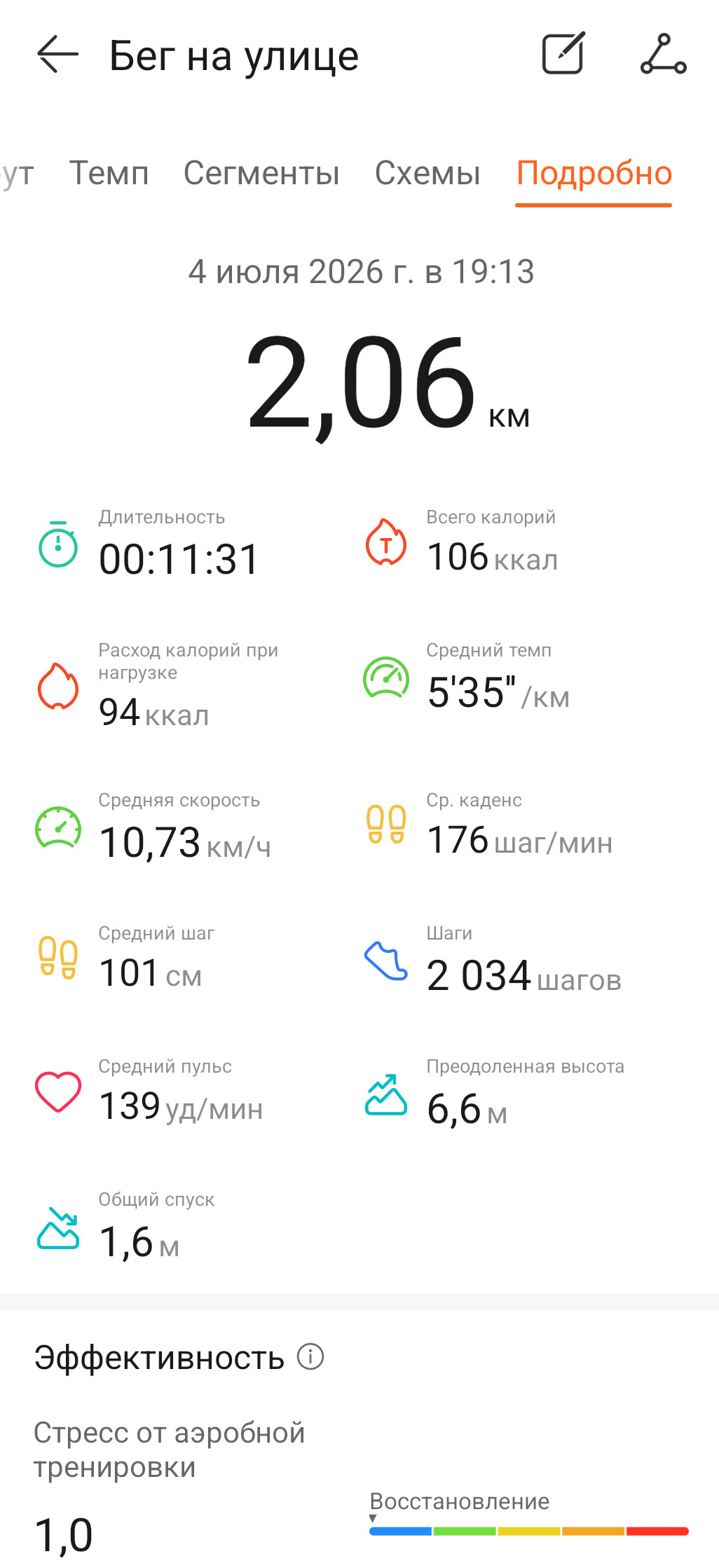Switch to the Сегменты tab
719x1568 pixels.
pos(261,172)
